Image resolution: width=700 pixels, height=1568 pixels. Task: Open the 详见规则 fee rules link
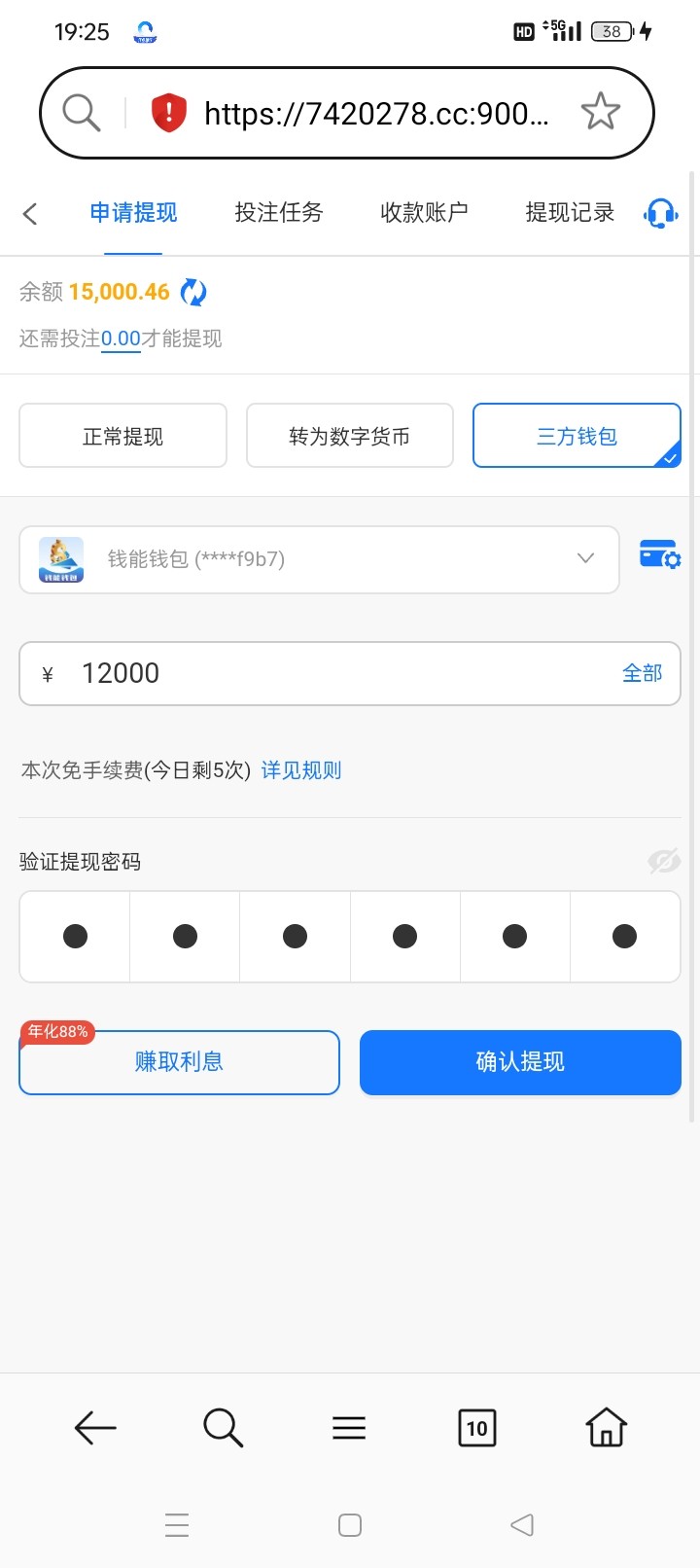(x=301, y=770)
